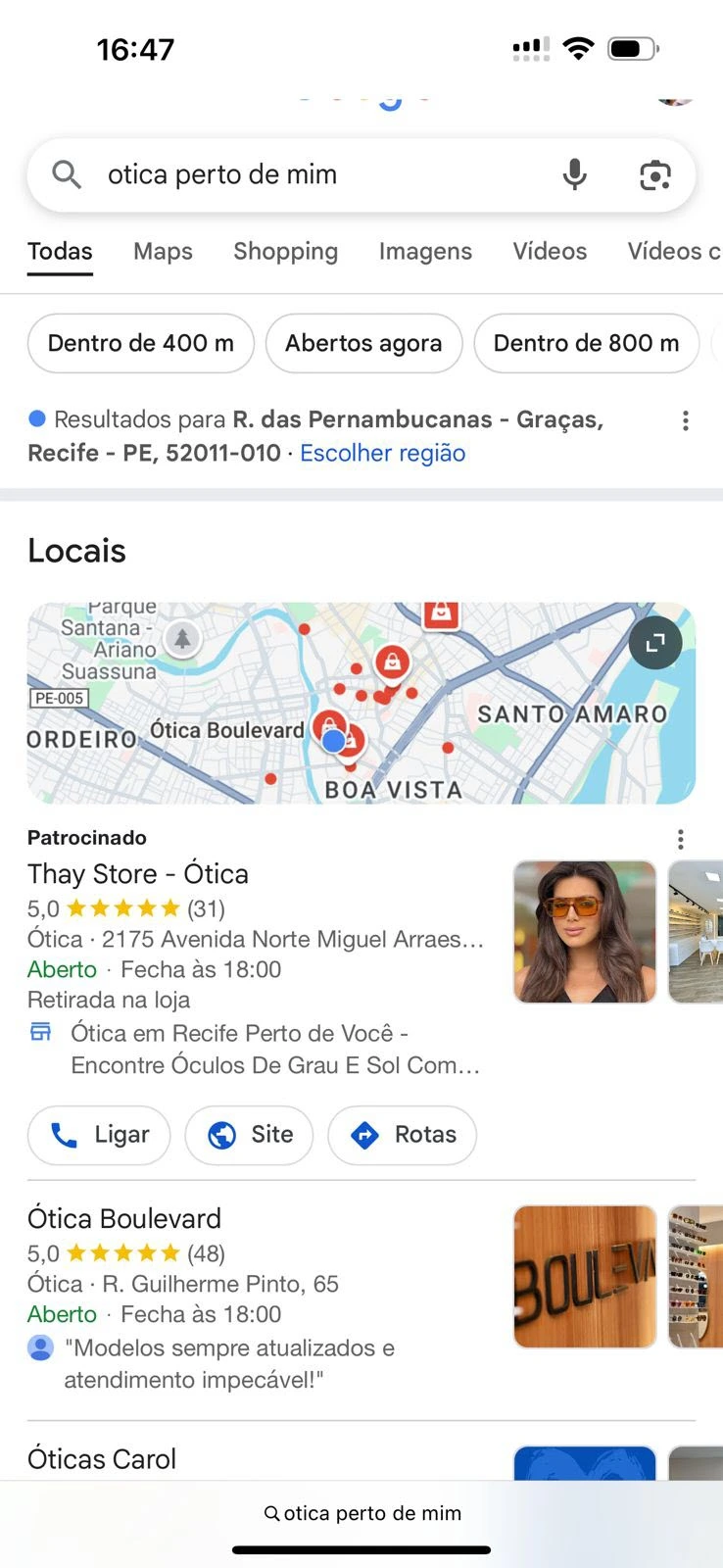This screenshot has height=1568, width=723.
Task: Tap the tree/park icon on the map
Action: (x=182, y=638)
